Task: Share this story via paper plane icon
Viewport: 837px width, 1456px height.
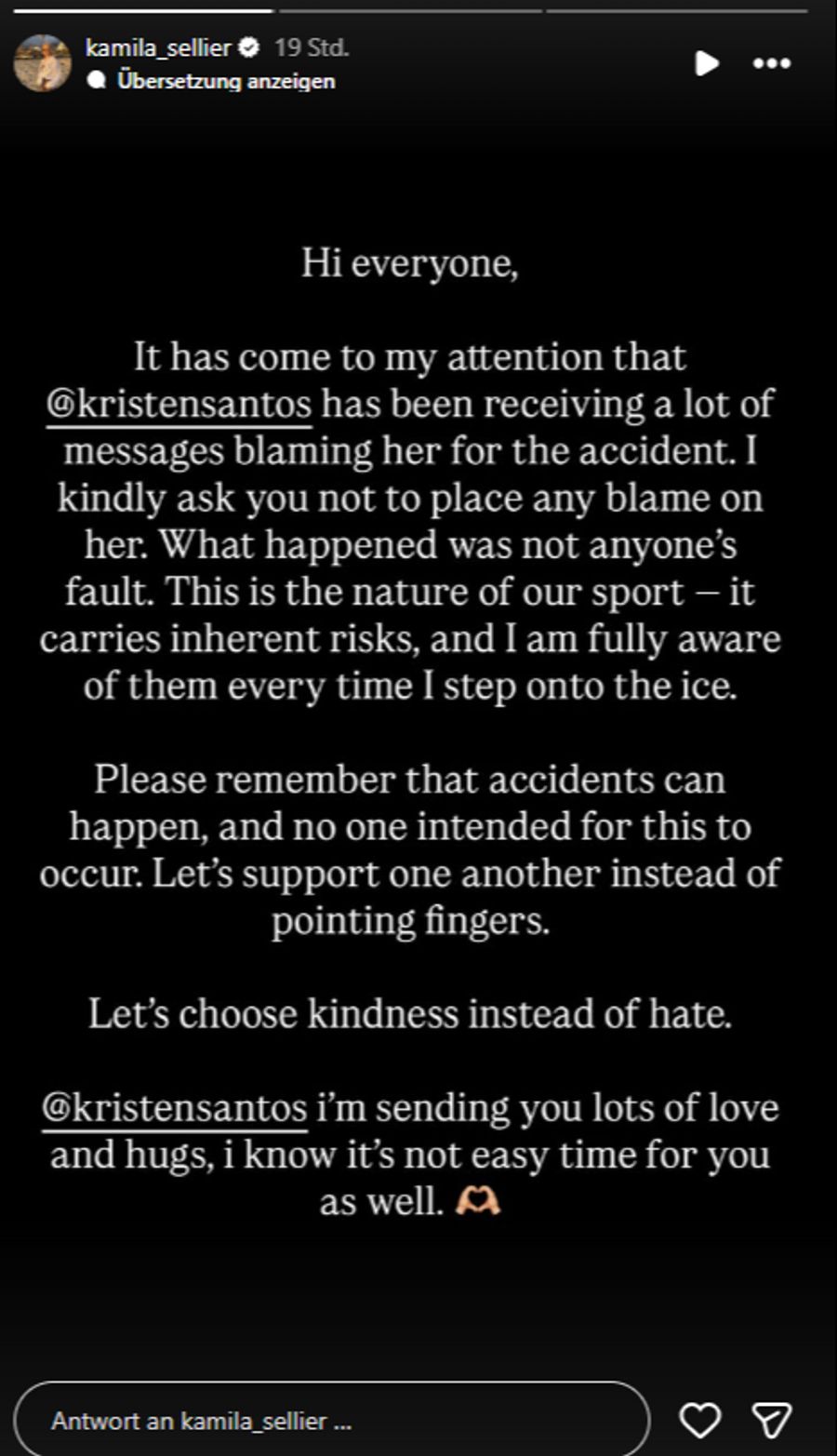Action: pyautogui.click(x=771, y=1421)
